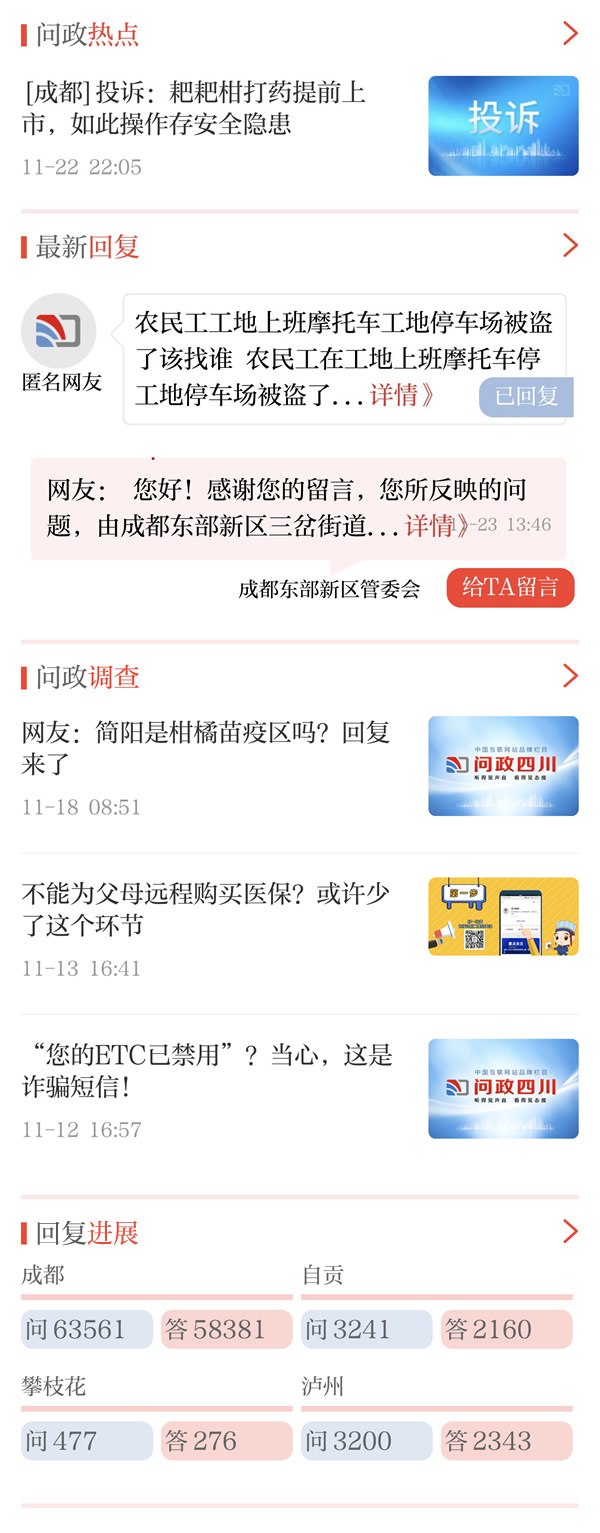Open 攀枝花 reply progress

click(157, 1418)
